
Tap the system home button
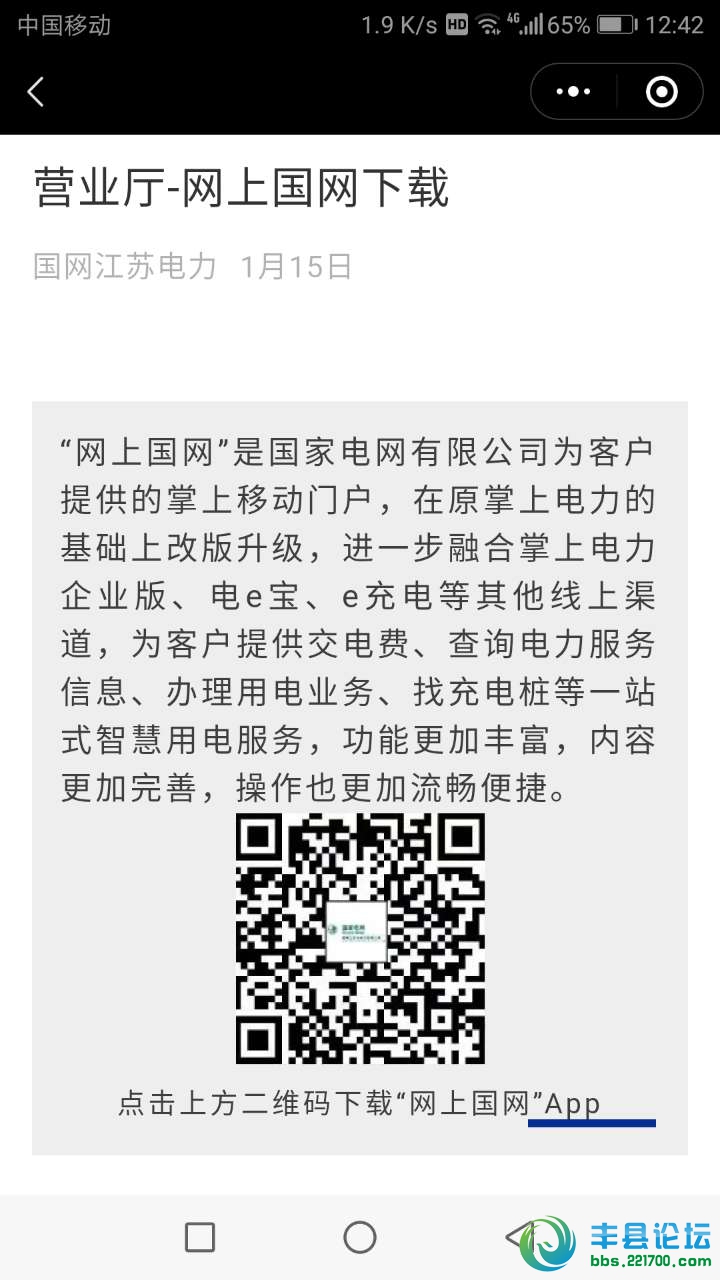(x=359, y=1237)
